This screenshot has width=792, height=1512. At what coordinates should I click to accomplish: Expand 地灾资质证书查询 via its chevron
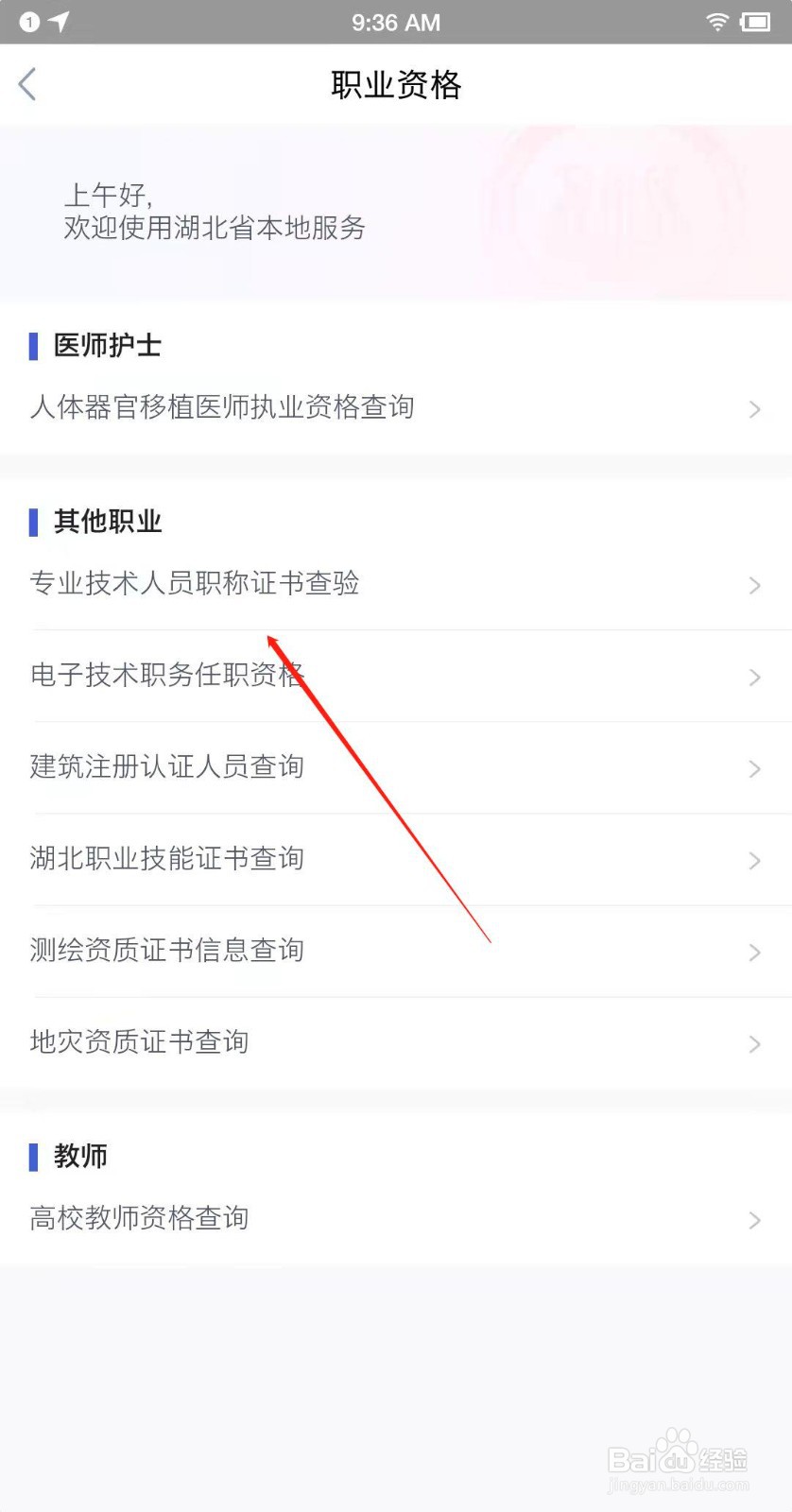pos(754,1043)
